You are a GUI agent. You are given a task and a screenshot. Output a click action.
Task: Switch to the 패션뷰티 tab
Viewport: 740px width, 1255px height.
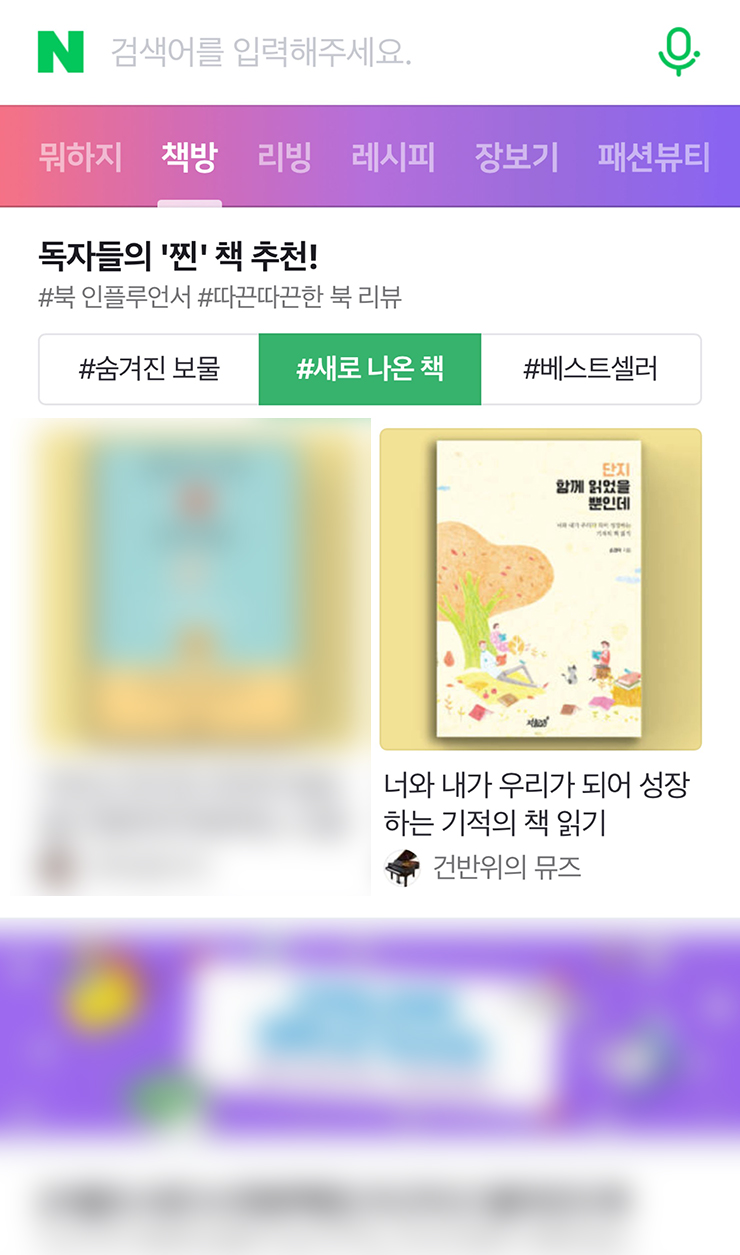pos(654,157)
